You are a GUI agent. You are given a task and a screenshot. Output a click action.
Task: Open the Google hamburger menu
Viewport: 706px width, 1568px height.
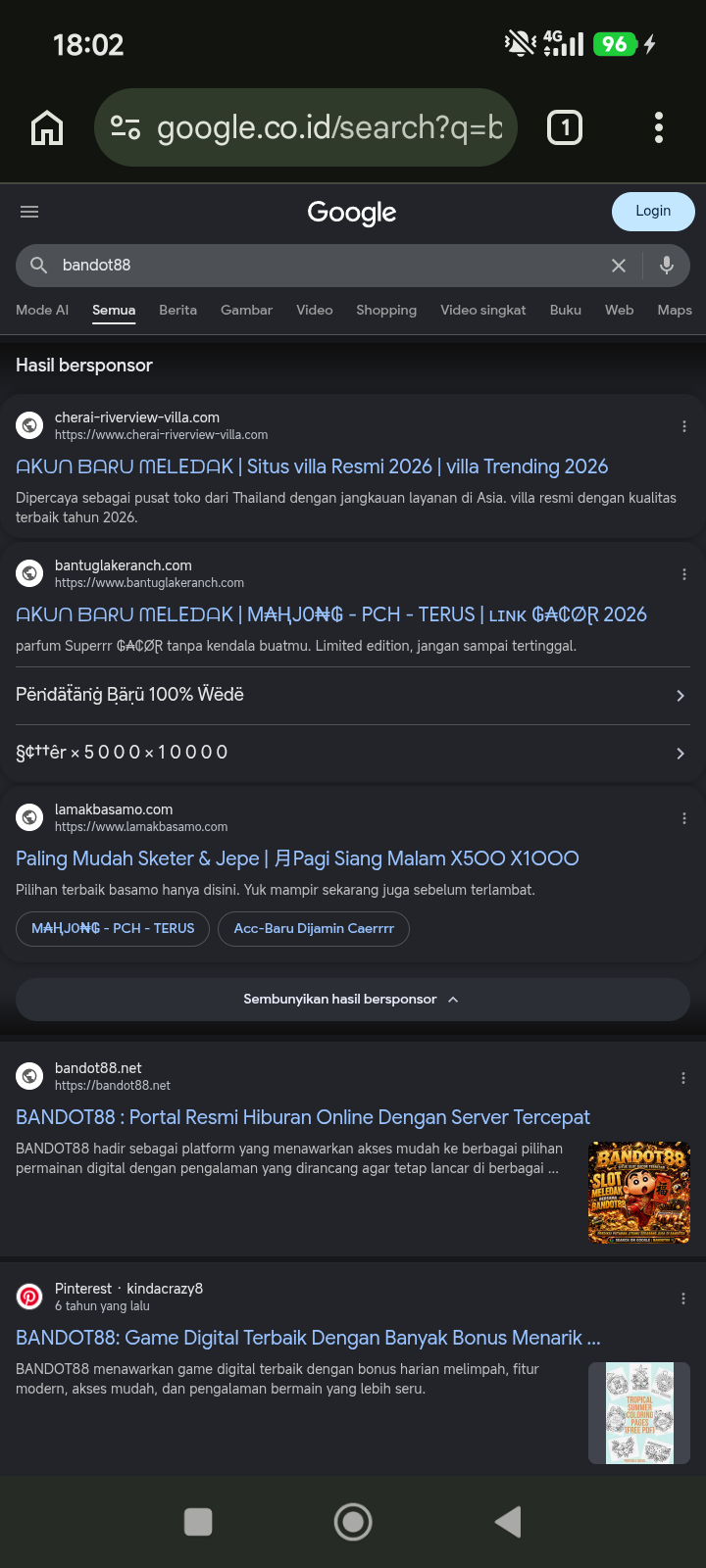[29, 212]
